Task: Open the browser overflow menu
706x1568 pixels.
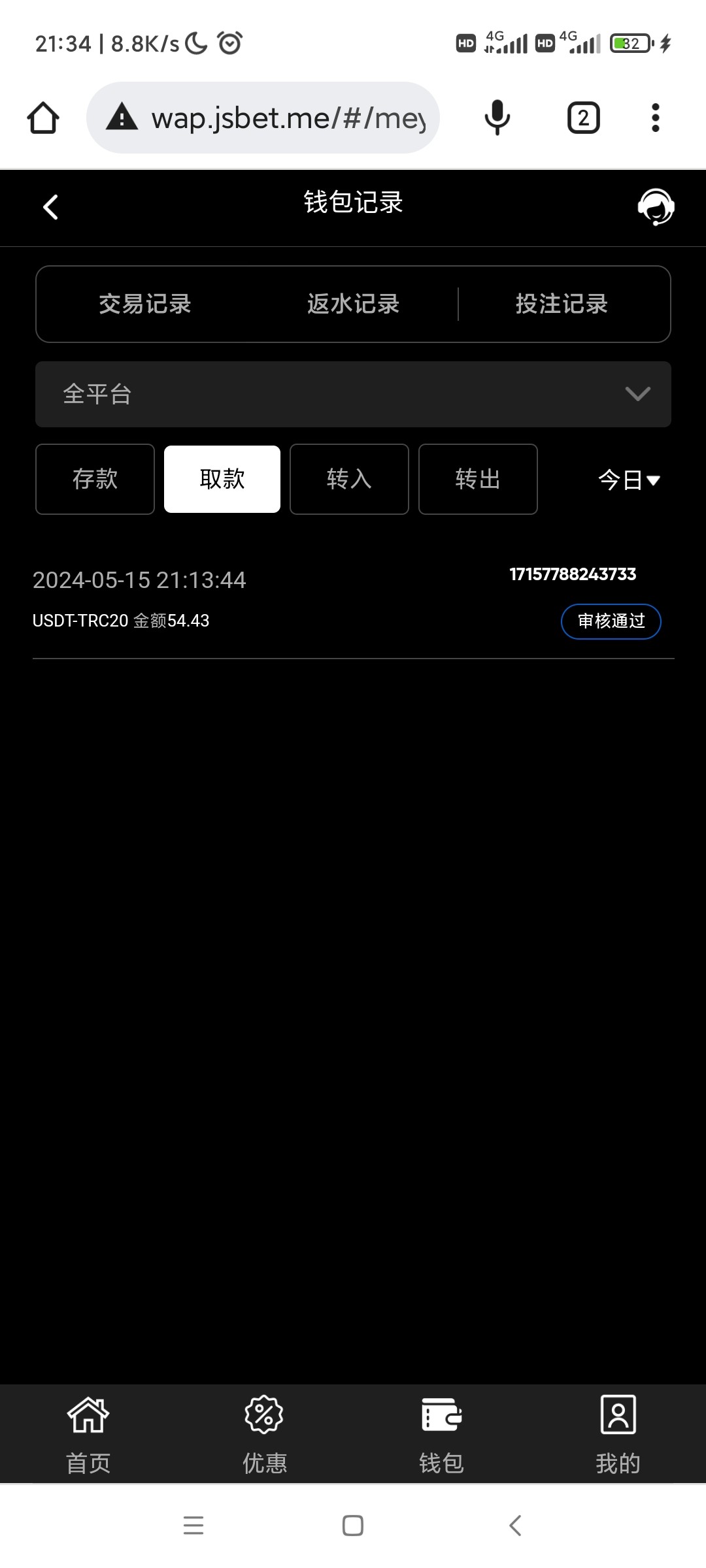Action: pyautogui.click(x=655, y=118)
